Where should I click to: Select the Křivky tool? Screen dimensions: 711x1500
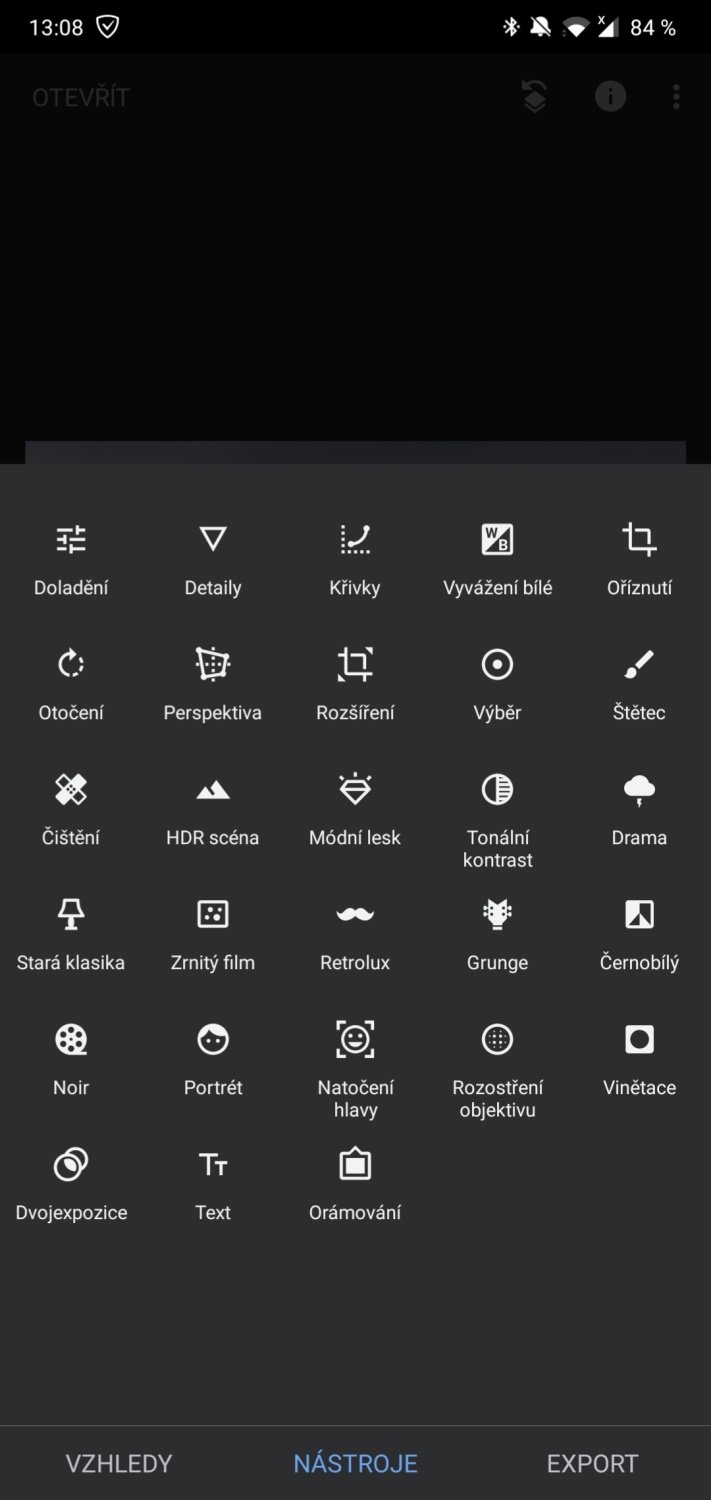[355, 561]
